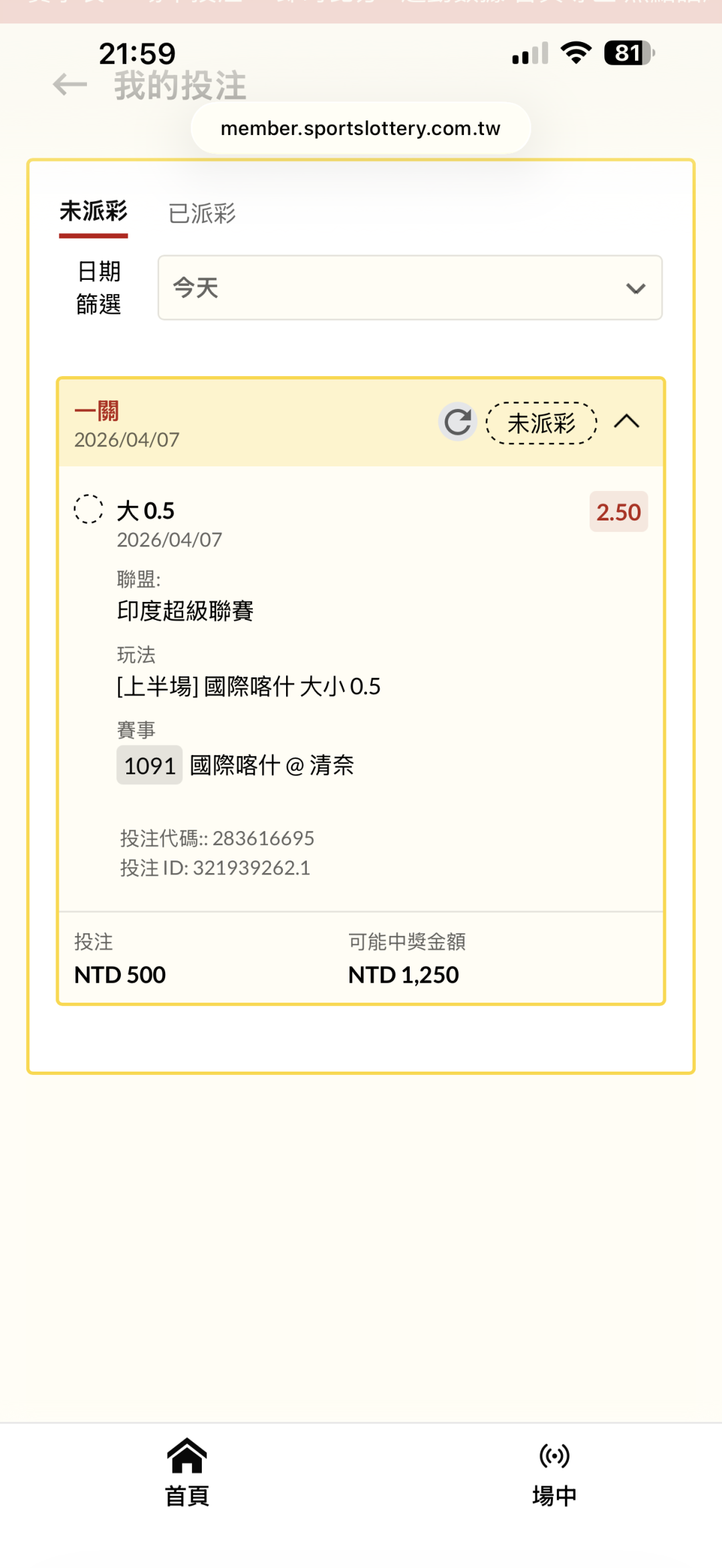Go back from 我的投注 page
722x1568 pixels.
tap(70, 85)
